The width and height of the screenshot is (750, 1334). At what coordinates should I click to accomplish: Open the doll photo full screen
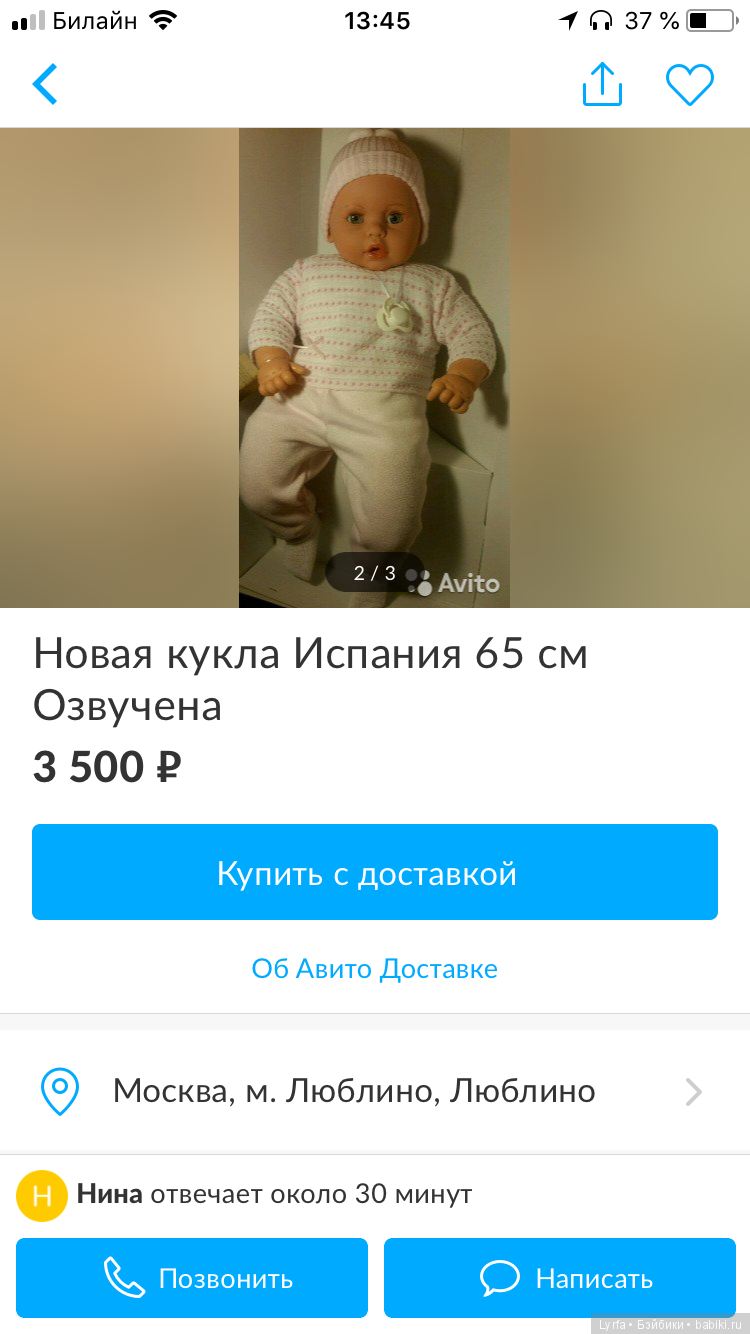click(374, 367)
